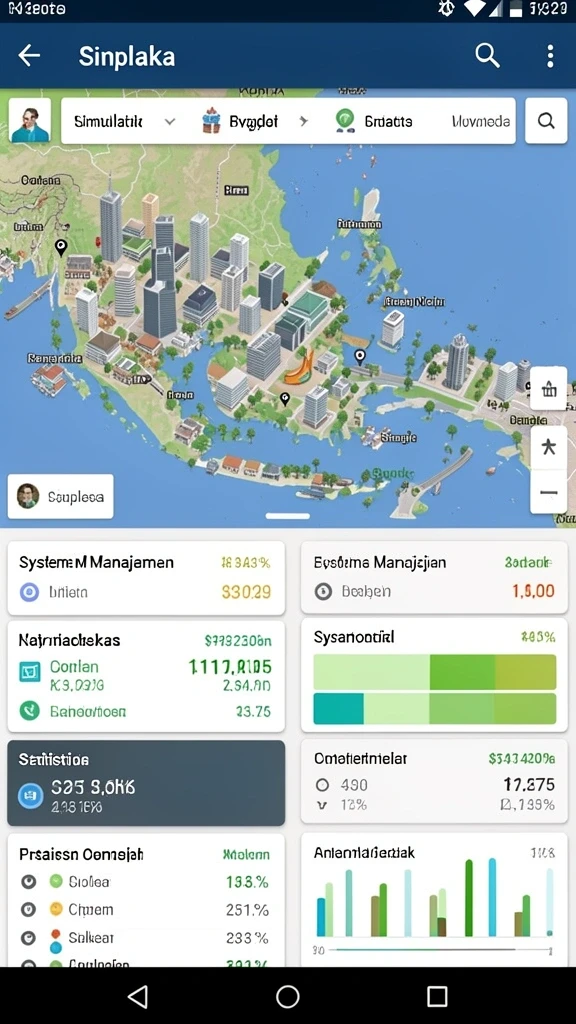Screen dimensions: 576x1024
Task: Select the green pin chip in filter bar
Action: tap(374, 121)
